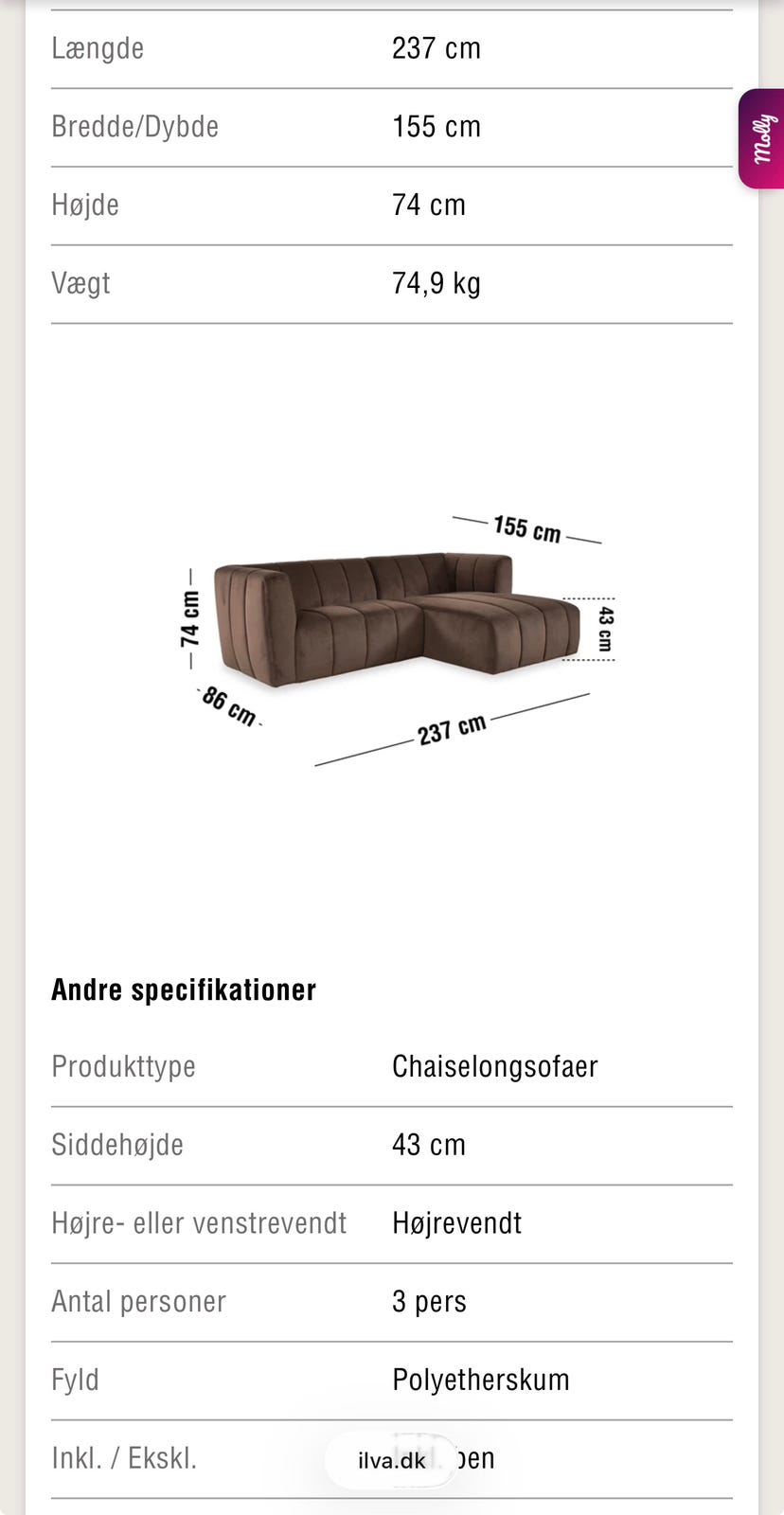Viewport: 784px width, 1515px height.
Task: Click the Siddehøjde label
Action: tap(116, 1145)
